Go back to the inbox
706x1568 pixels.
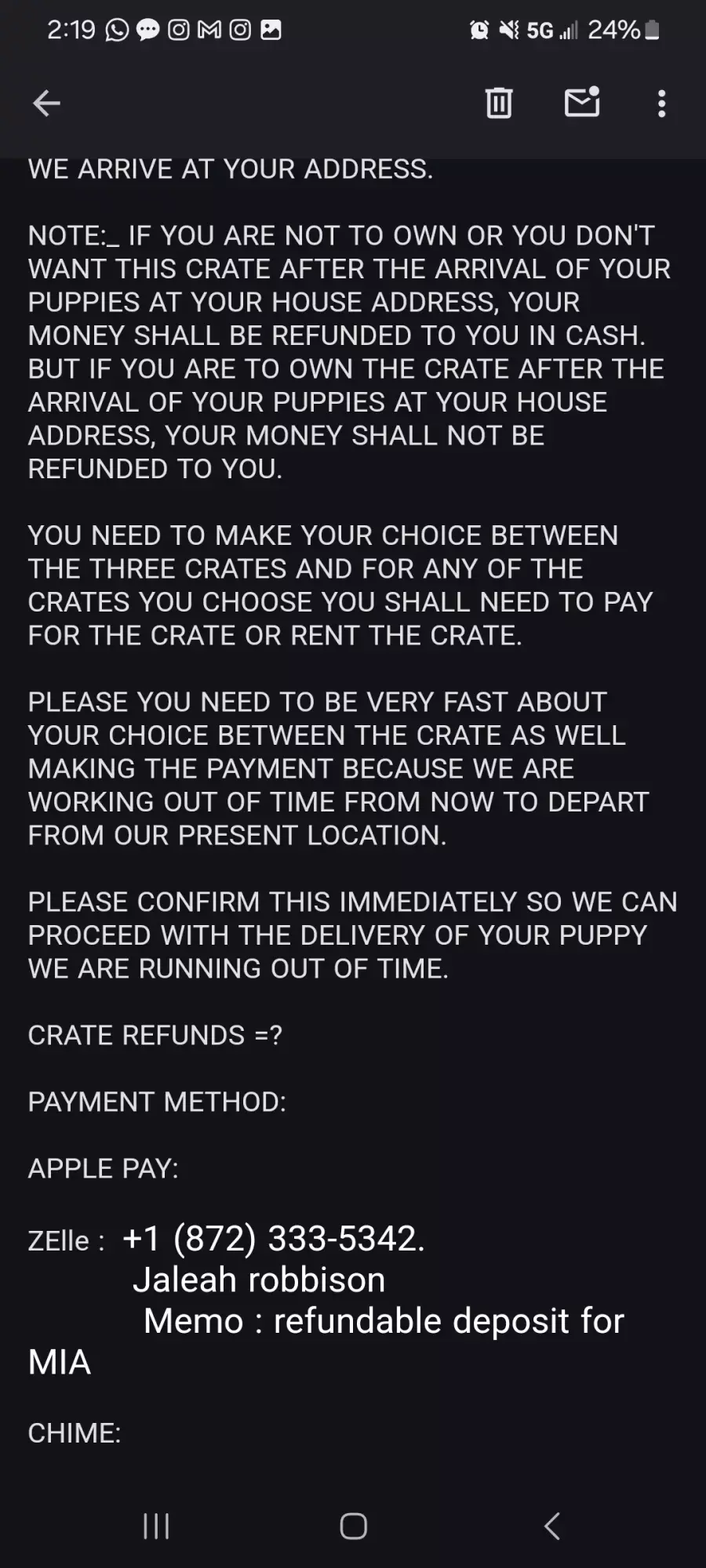[46, 103]
